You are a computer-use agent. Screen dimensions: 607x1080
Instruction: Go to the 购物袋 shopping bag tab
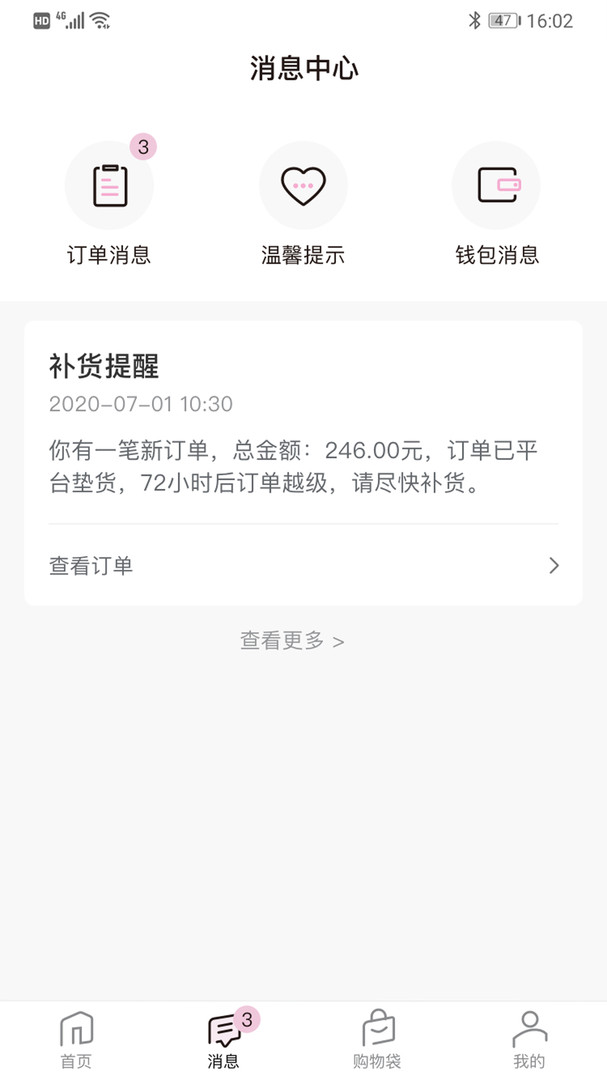378,1040
